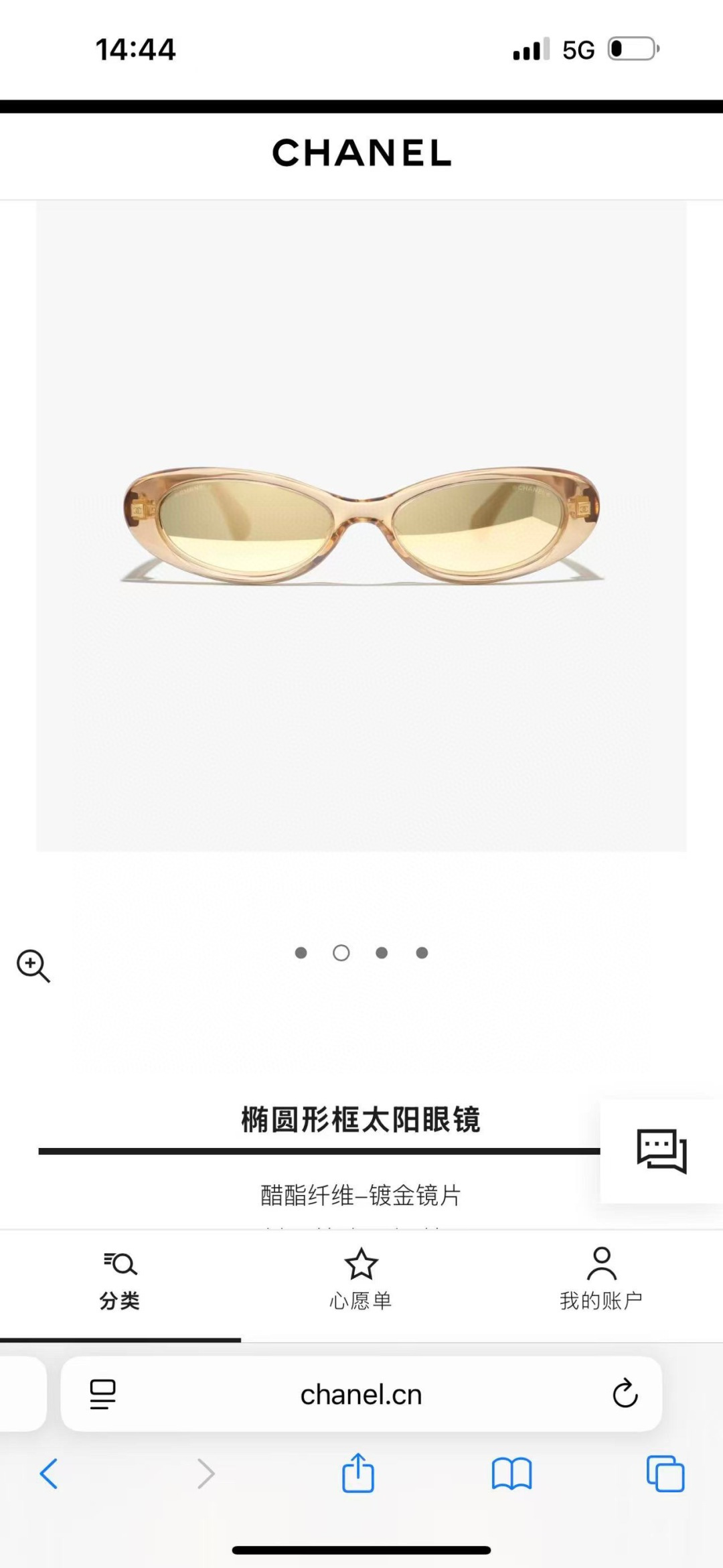The image size is (723, 1568).
Task: Go back to the previous page
Action: click(x=49, y=1474)
